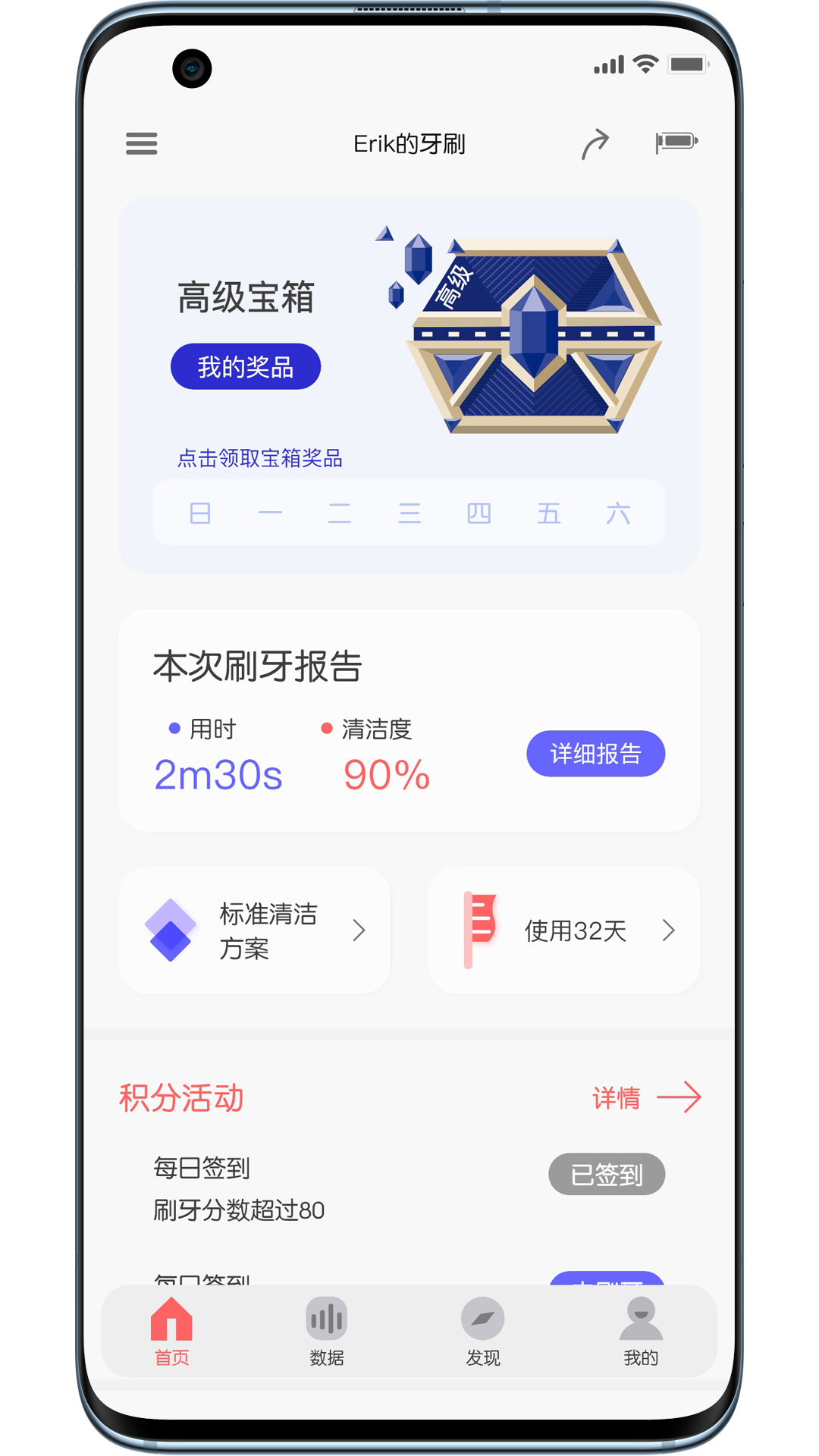Open the 数据 data statistics icon
819x1456 pixels.
pyautogui.click(x=328, y=1318)
